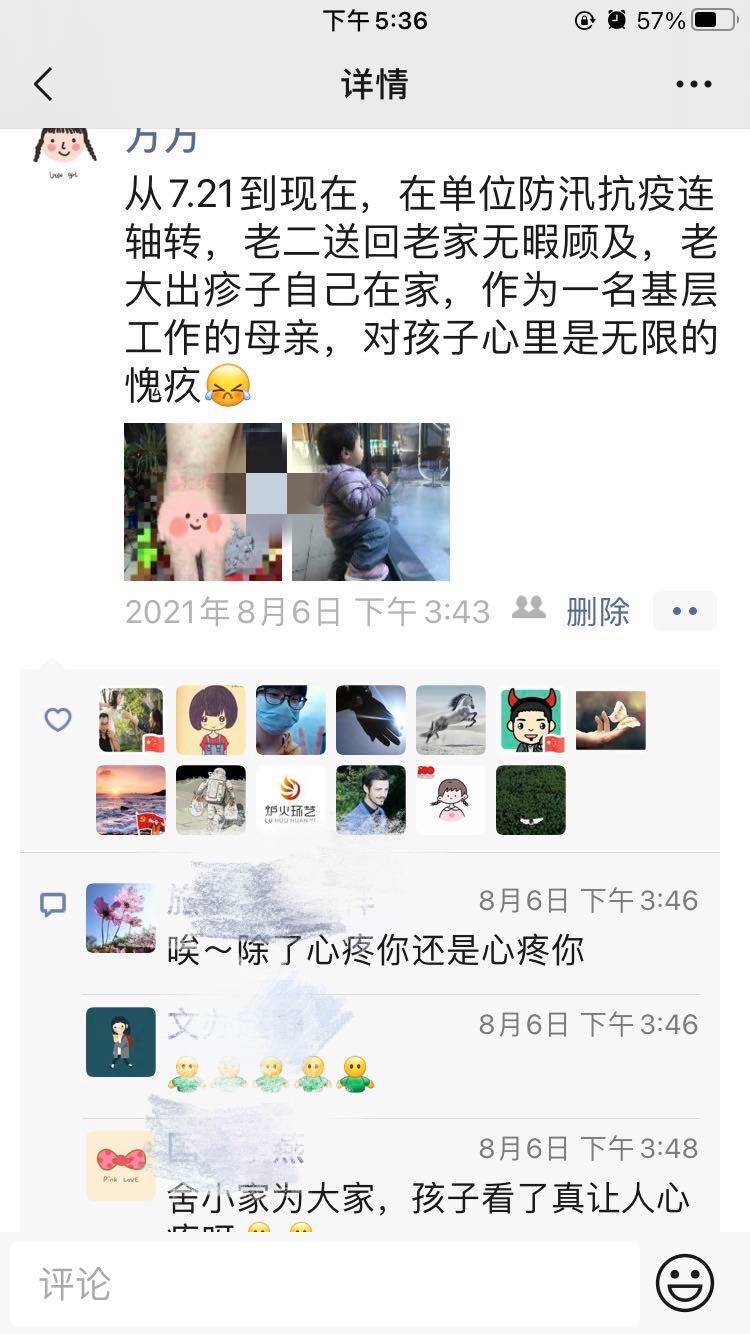Tap 删除 to delete this post
The image size is (750, 1334).
(597, 611)
